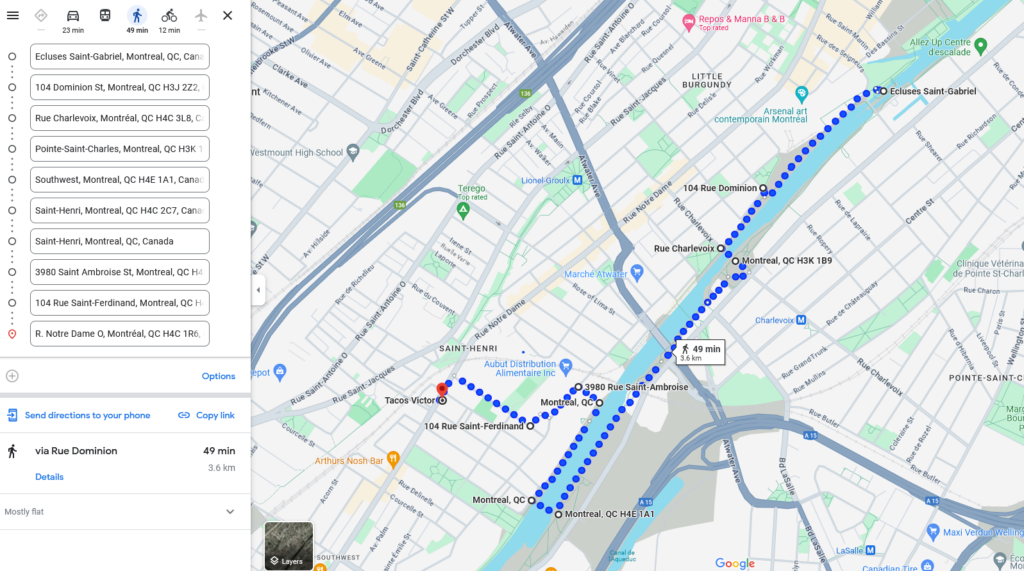Edit the 3980 Saint Ambroise St stop
Screen dimensions: 1024x571
coord(119,272)
